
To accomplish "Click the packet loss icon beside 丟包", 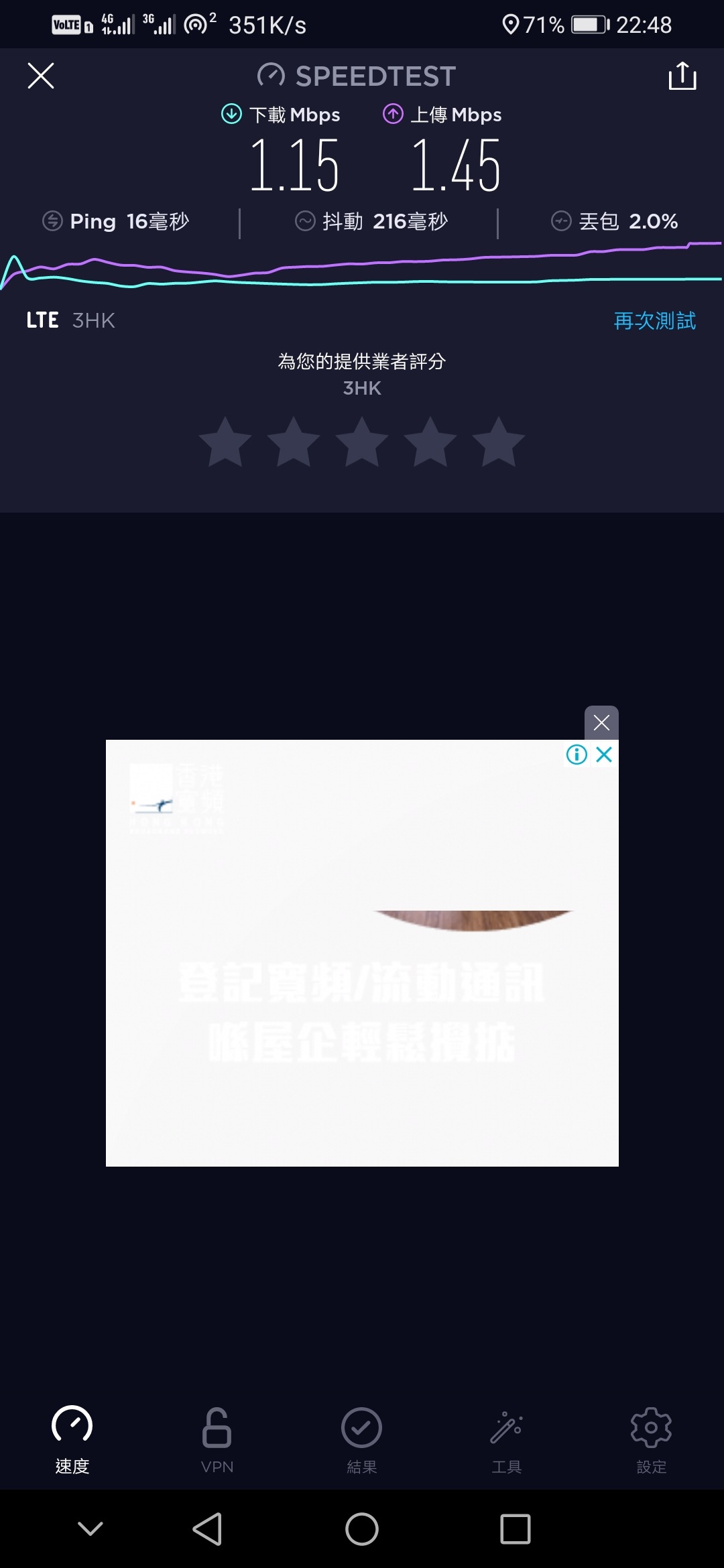I will (562, 221).
